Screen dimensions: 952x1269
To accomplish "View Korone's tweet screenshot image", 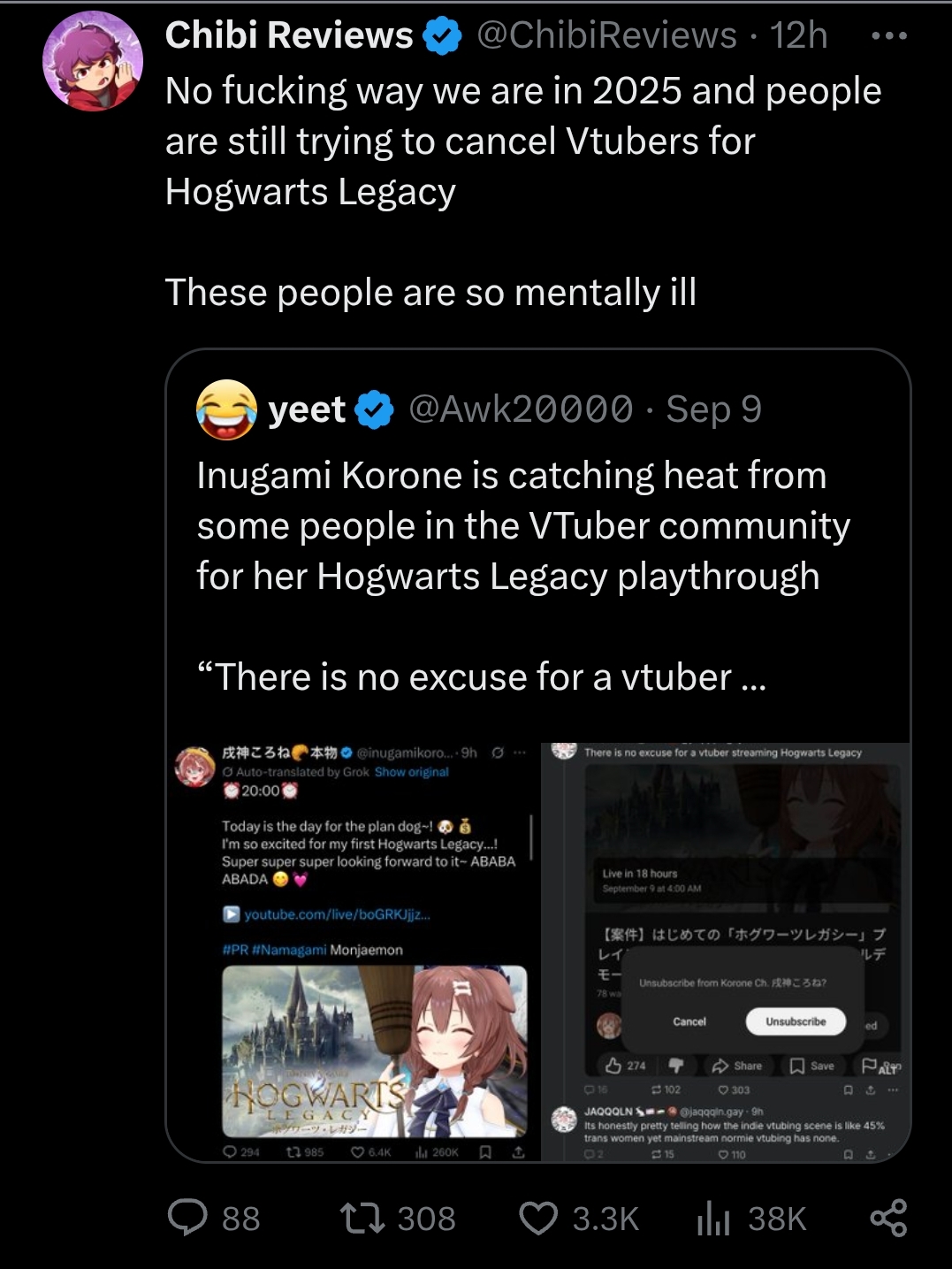I will pyautogui.click(x=354, y=951).
